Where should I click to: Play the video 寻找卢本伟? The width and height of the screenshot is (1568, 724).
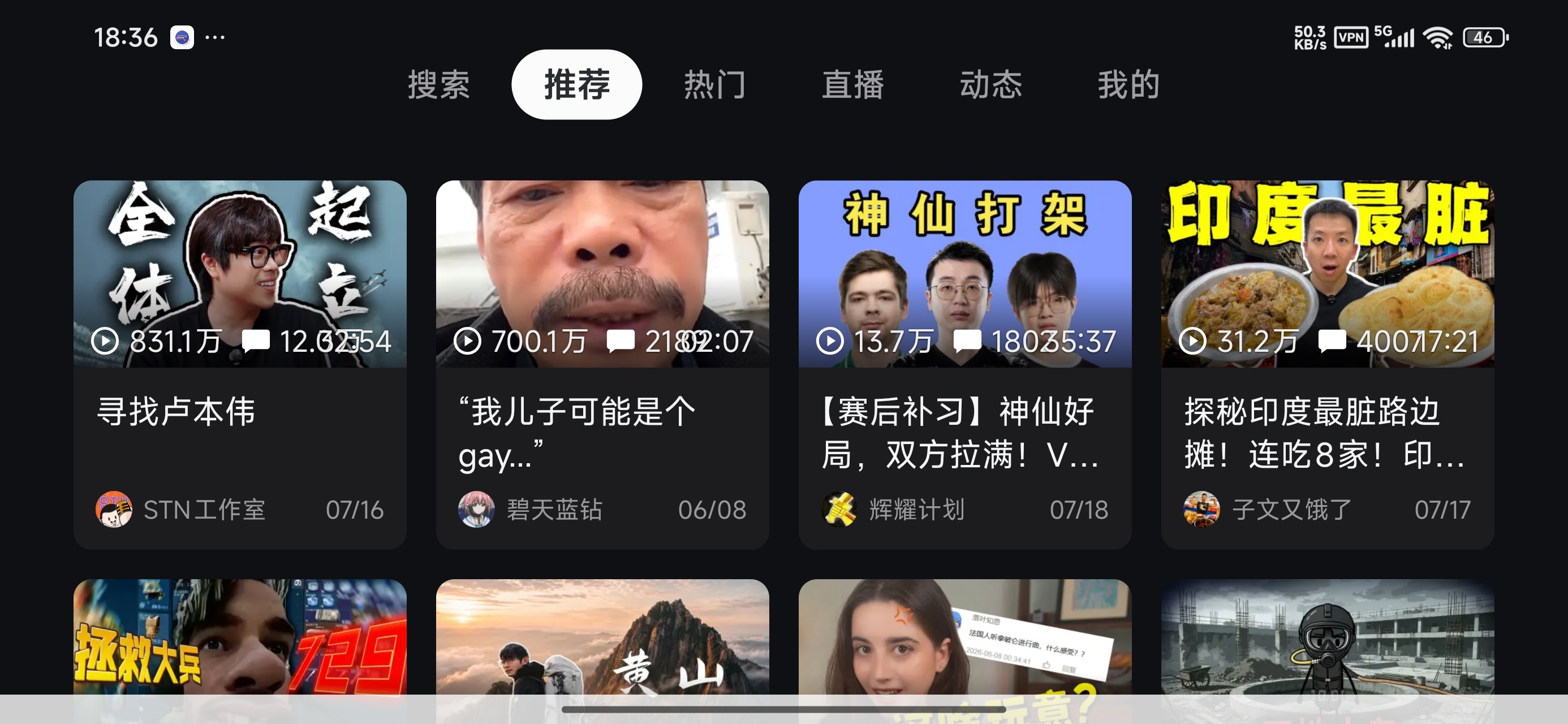[x=240, y=364]
